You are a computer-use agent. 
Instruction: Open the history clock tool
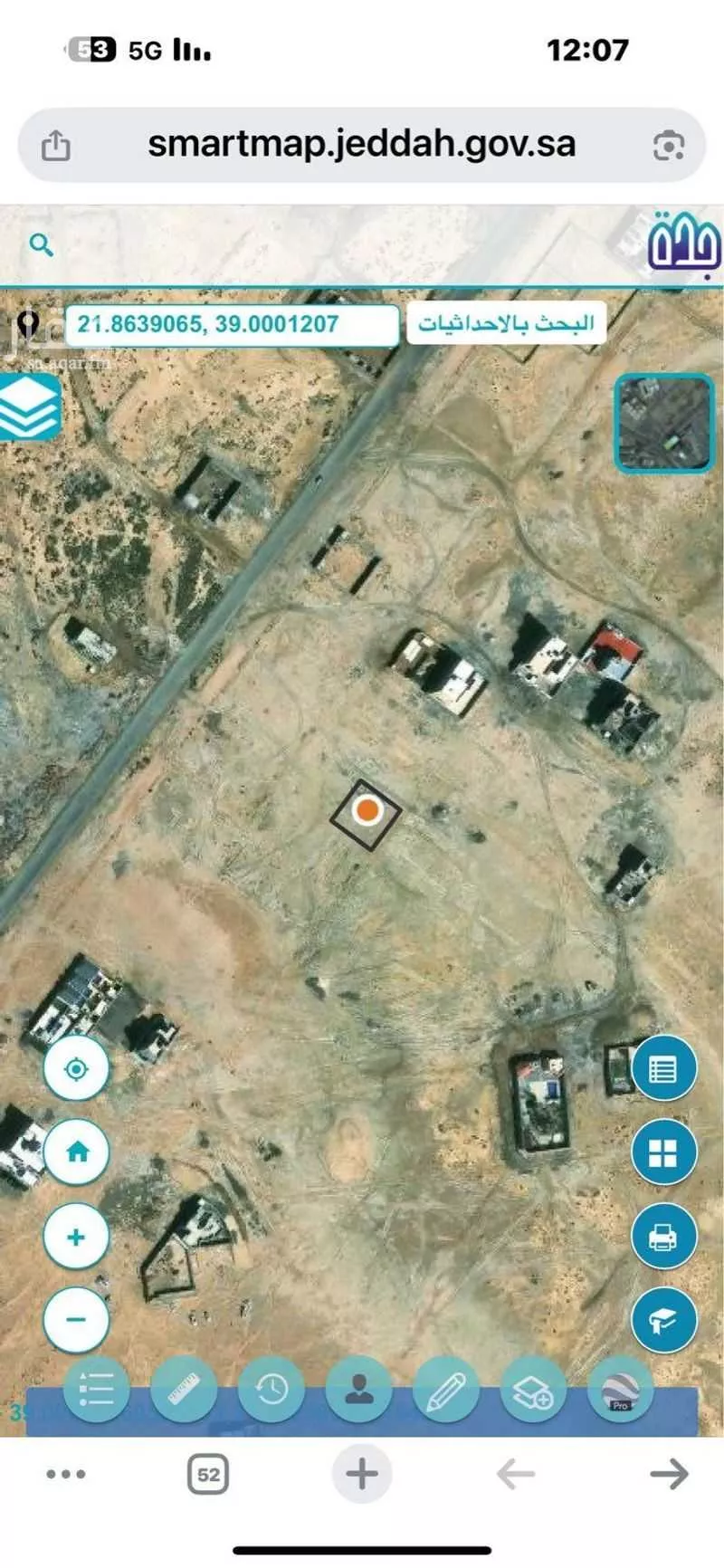coord(271,1389)
